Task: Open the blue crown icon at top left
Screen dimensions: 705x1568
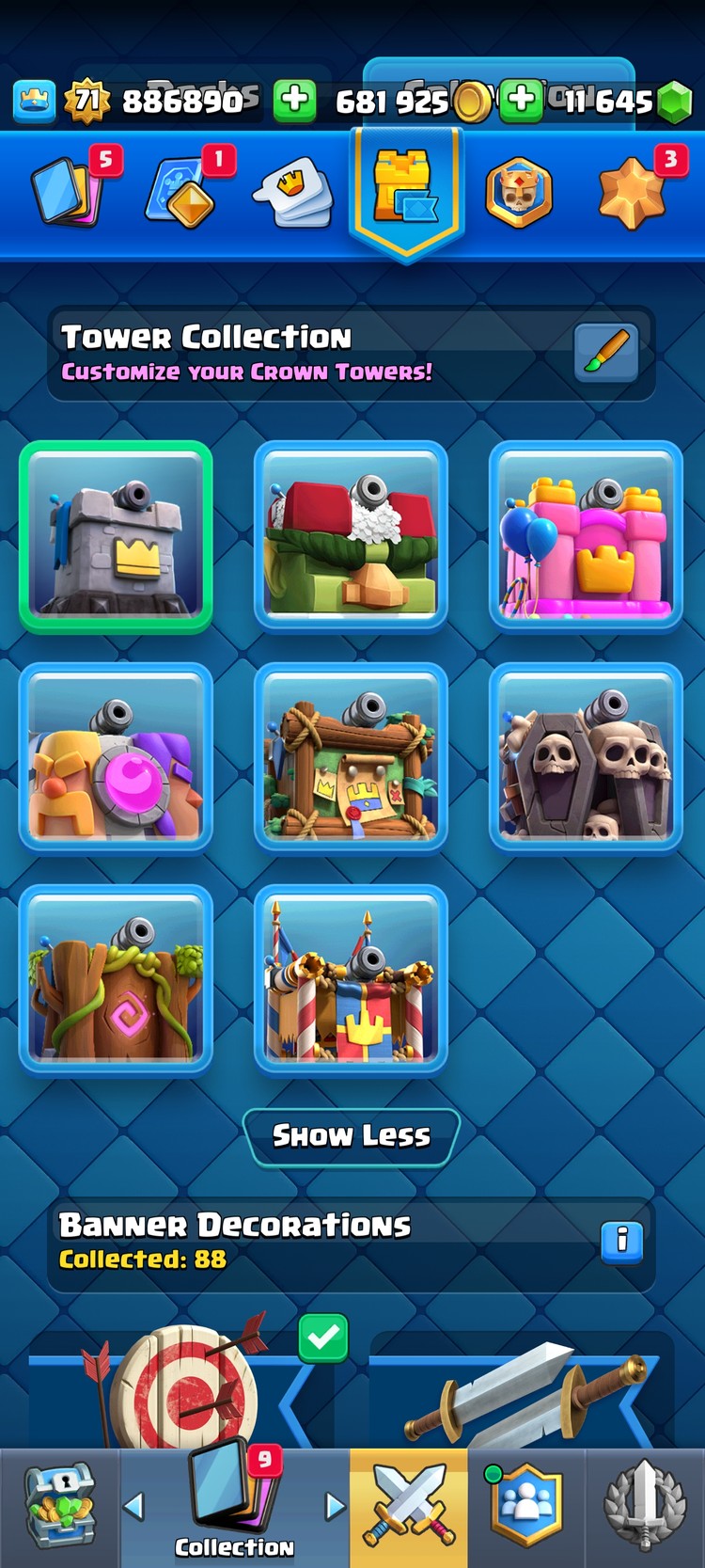Action: pos(35,101)
